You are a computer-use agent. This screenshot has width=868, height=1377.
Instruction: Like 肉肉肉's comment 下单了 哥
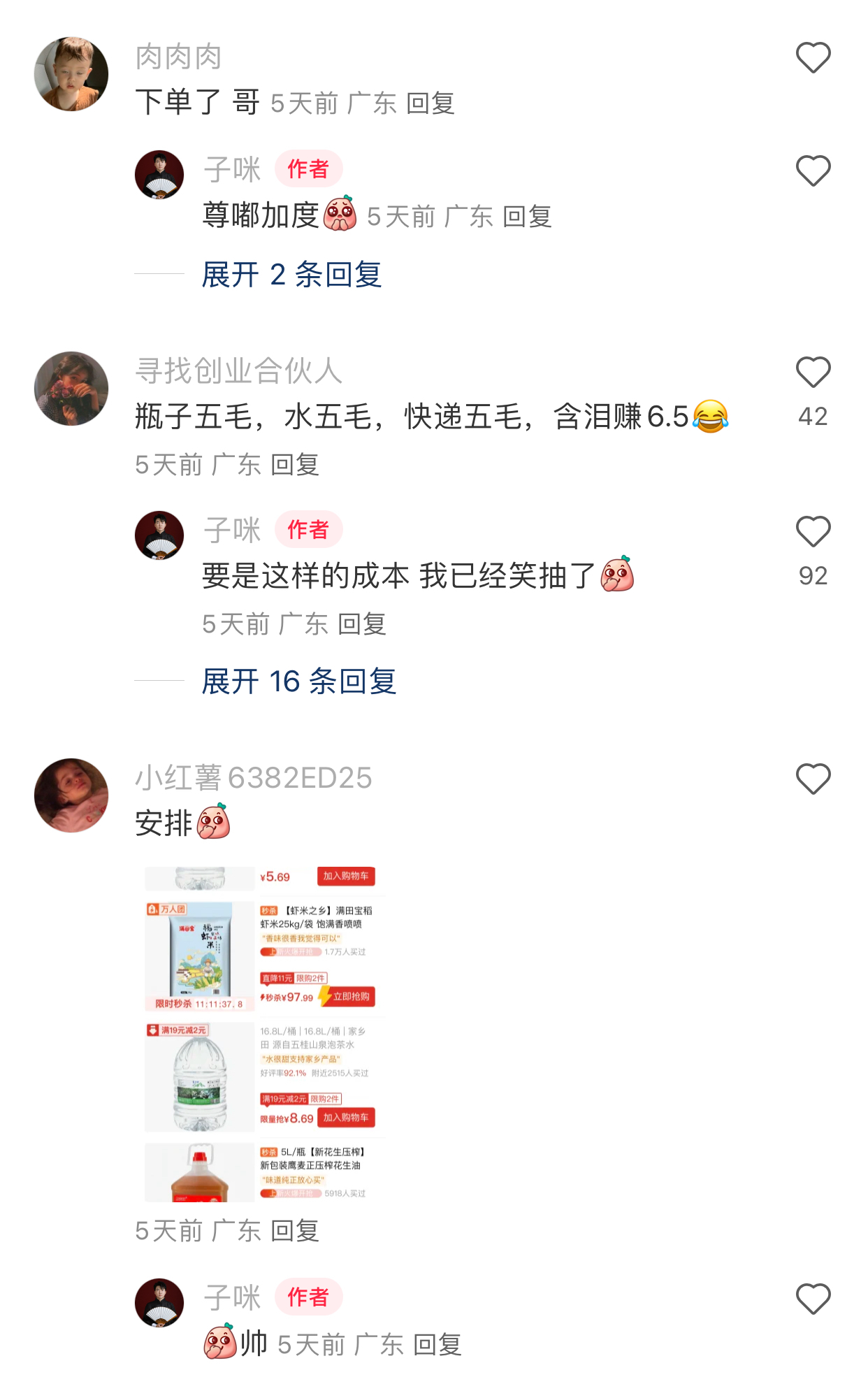click(x=813, y=57)
